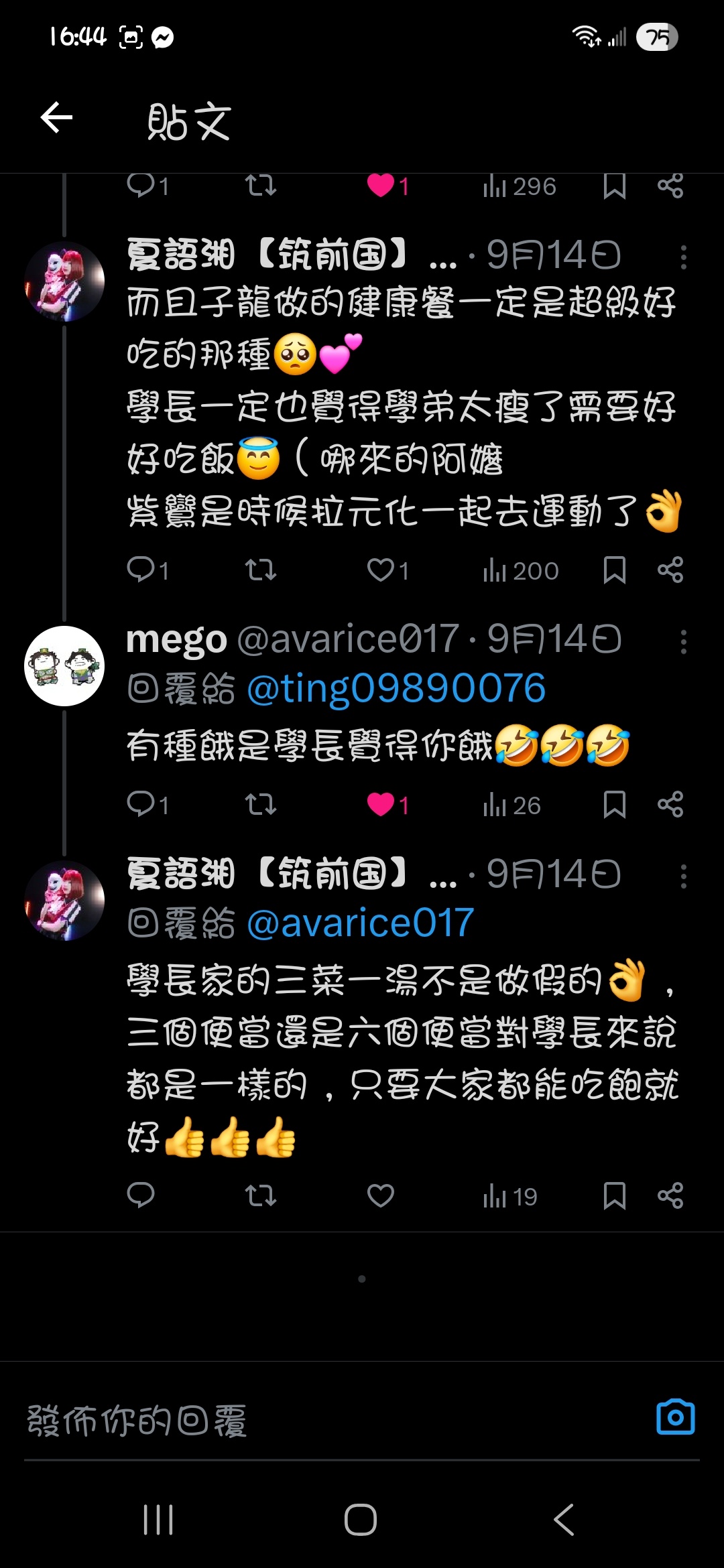Reply to the 三菜一湯 post

pyautogui.click(x=141, y=1195)
